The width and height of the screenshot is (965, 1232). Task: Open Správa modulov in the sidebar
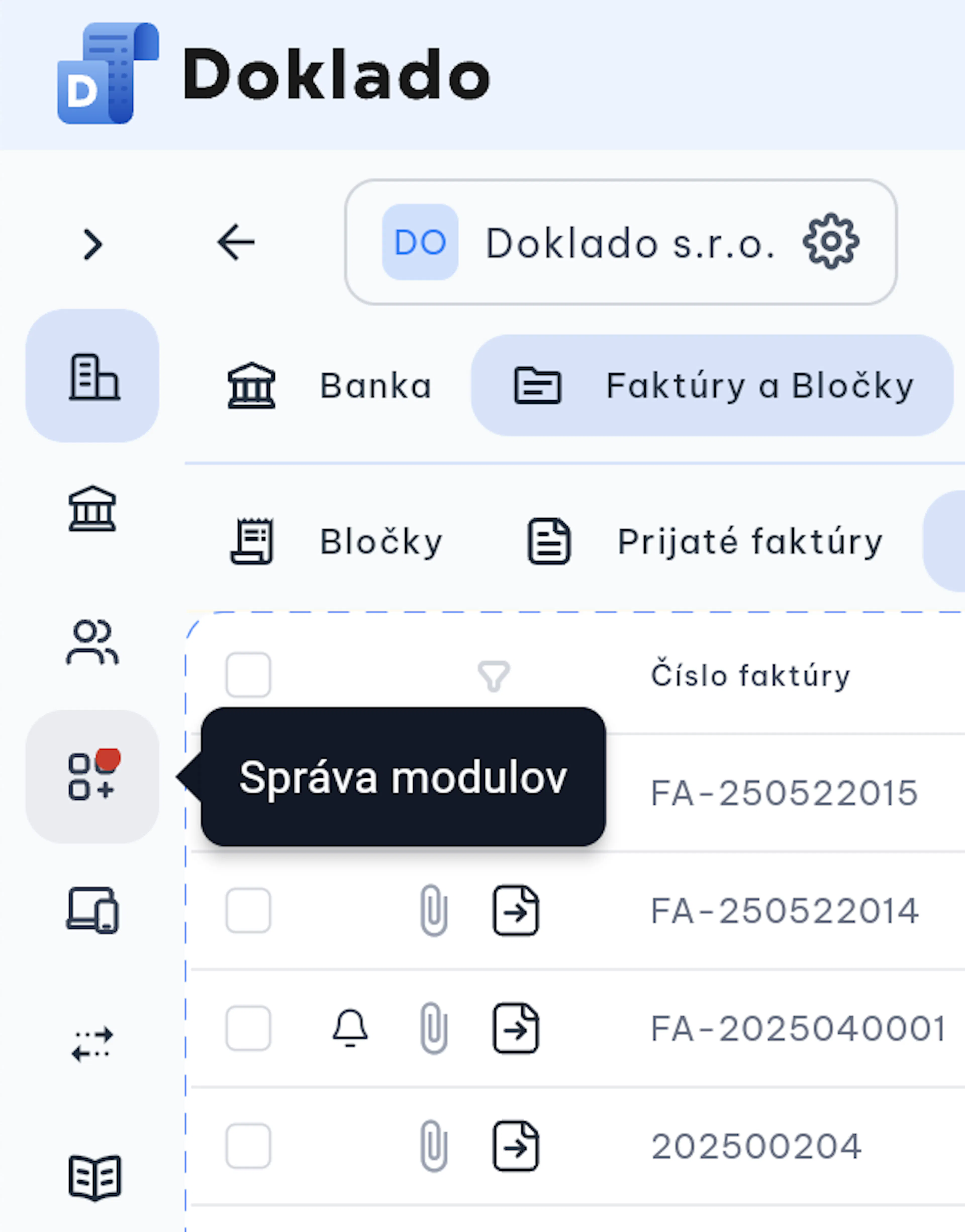[x=93, y=776]
